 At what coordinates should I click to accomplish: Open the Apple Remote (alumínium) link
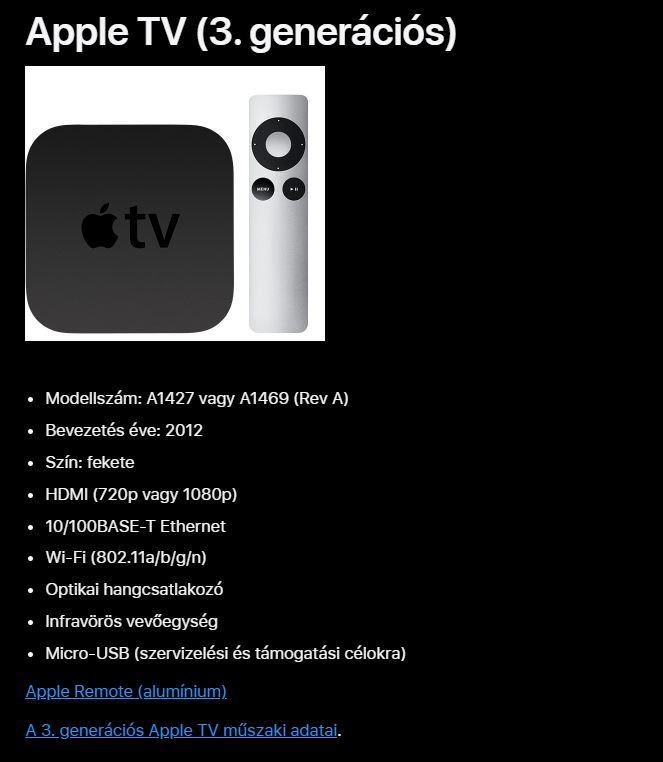pyautogui.click(x=126, y=691)
